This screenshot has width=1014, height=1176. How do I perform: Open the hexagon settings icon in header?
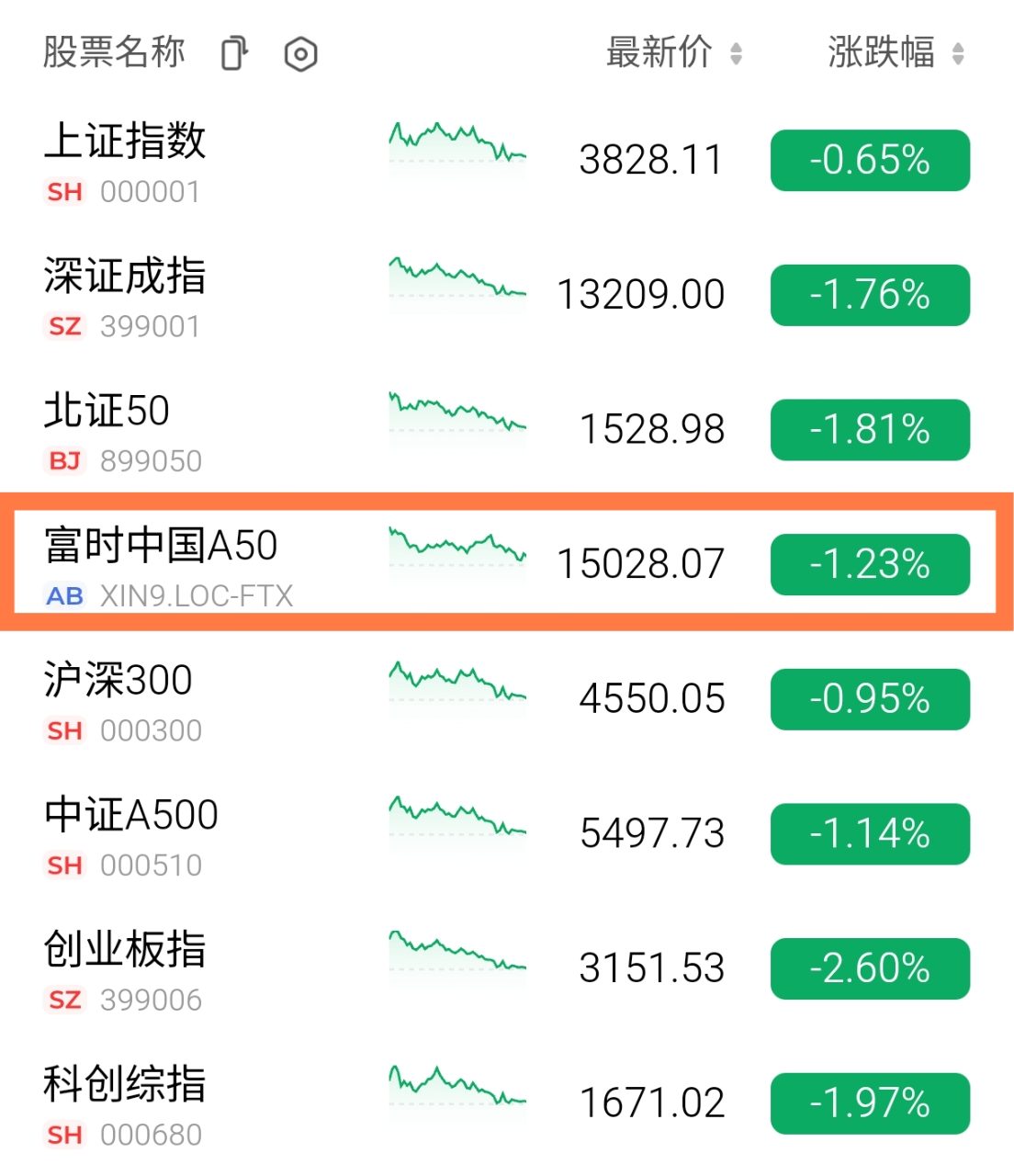pos(301,54)
